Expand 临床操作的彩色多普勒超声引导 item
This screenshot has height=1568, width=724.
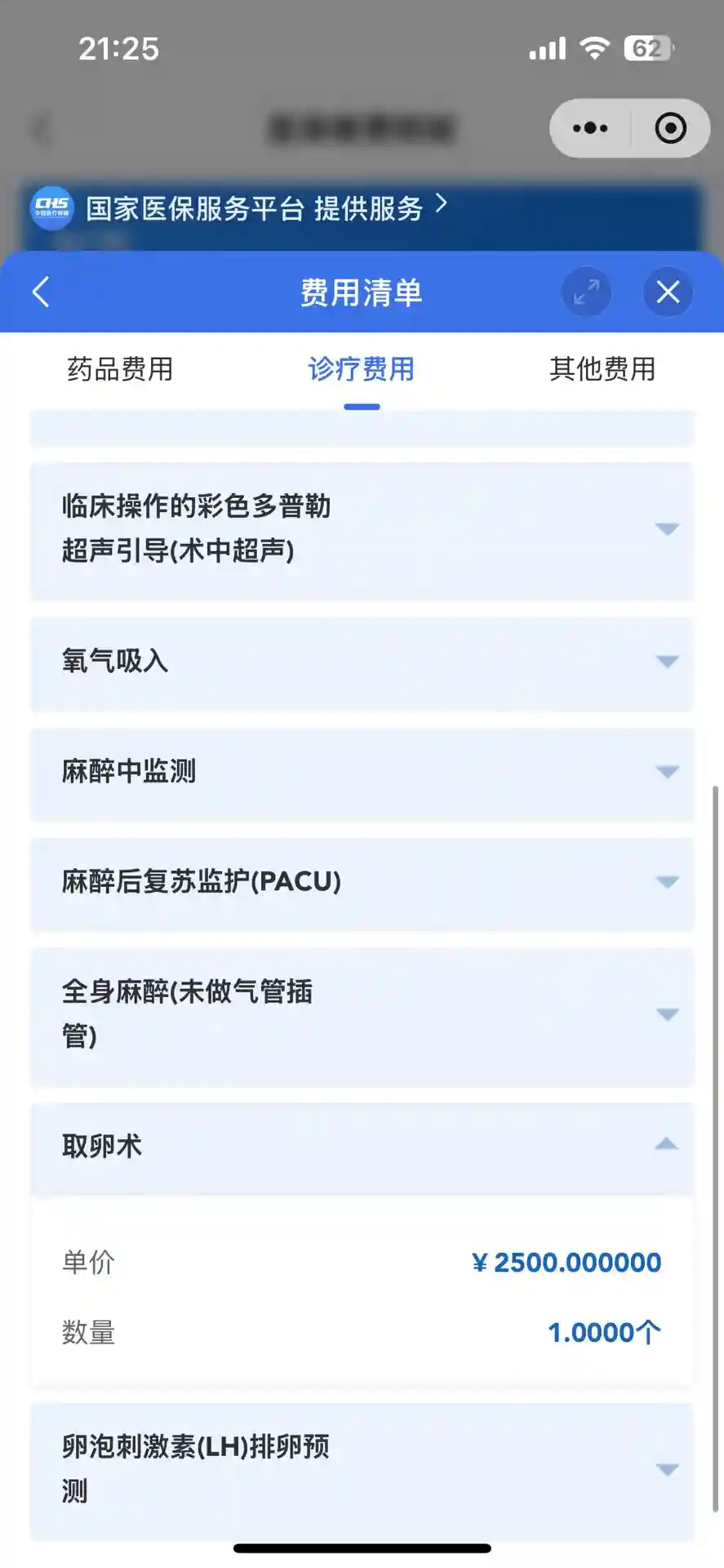pyautogui.click(x=667, y=529)
